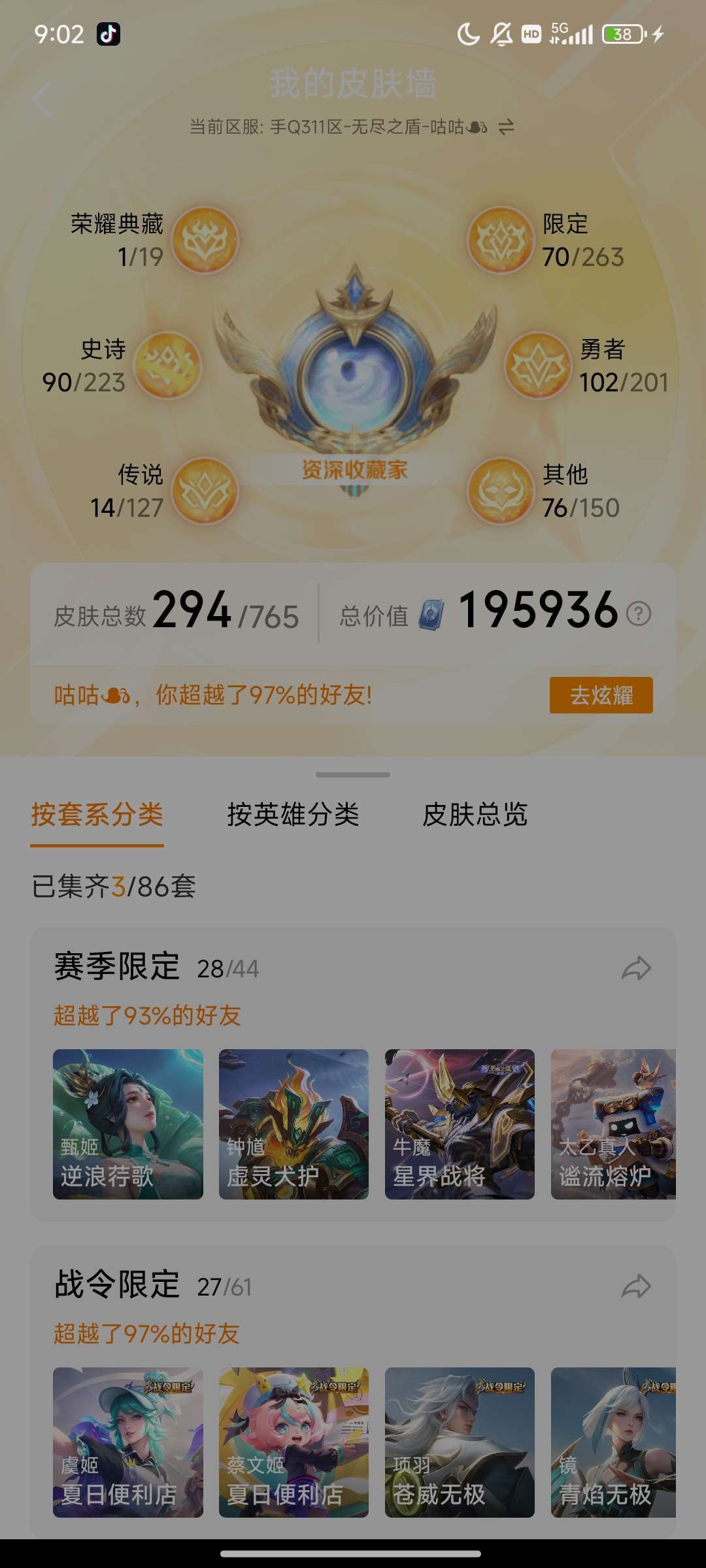Share the 赛季限定 collection
Image resolution: width=706 pixels, height=1568 pixels.
point(636,968)
